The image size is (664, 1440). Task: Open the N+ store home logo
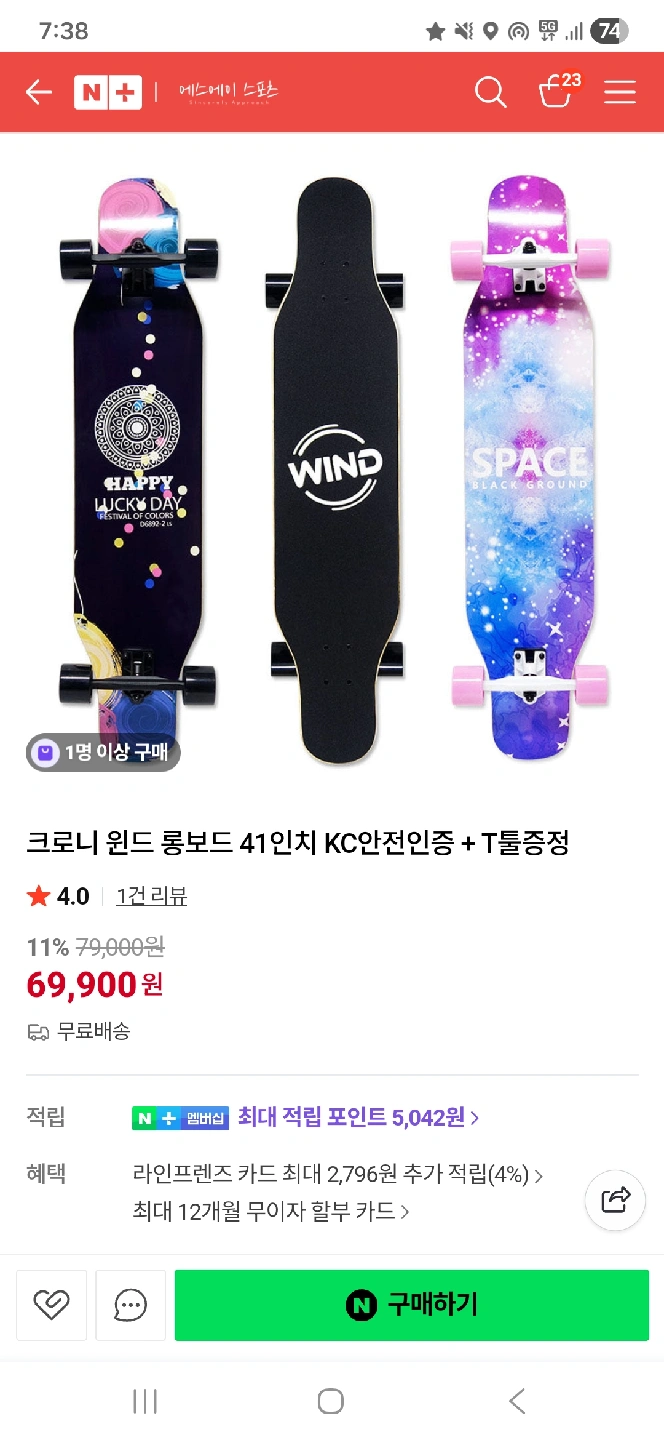108,93
